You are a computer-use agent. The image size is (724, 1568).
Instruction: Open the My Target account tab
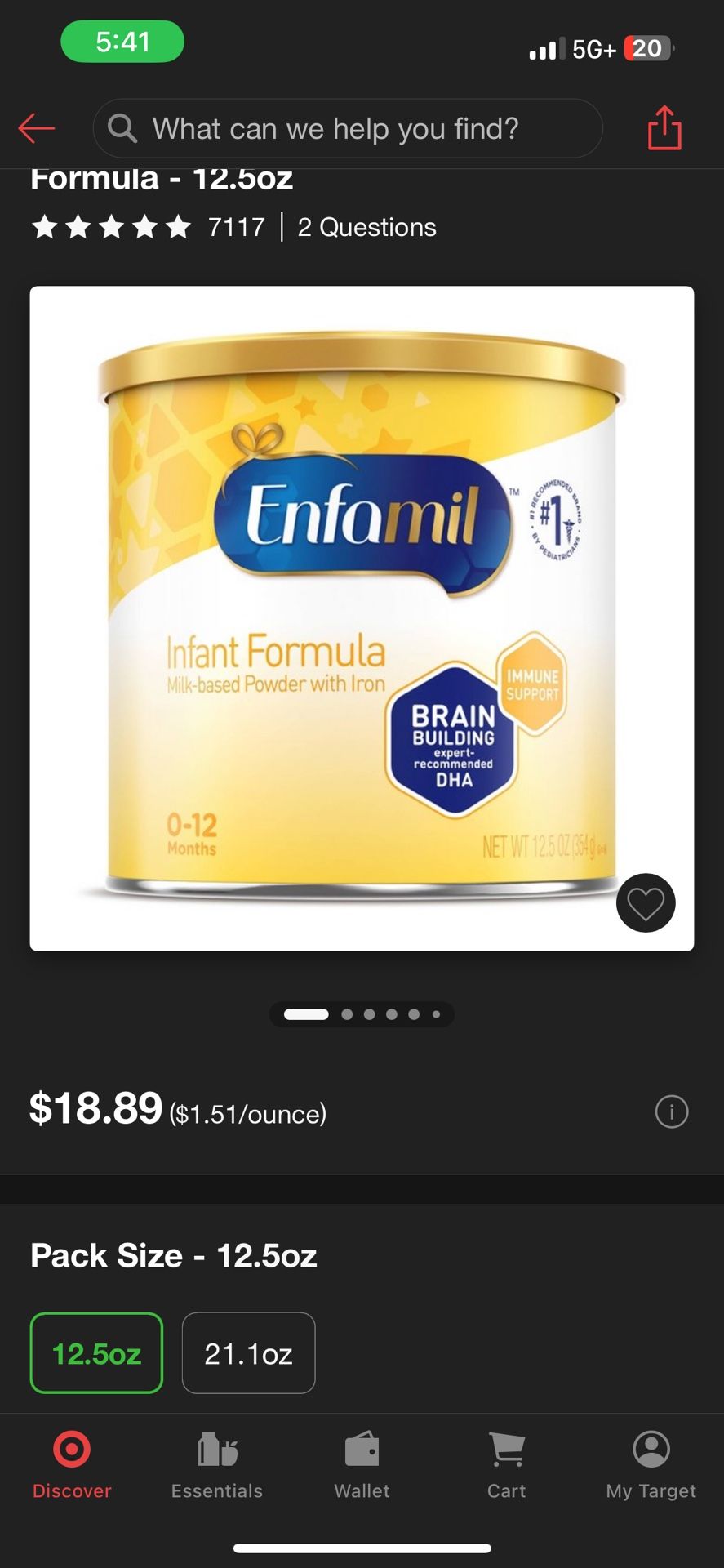651,1464
